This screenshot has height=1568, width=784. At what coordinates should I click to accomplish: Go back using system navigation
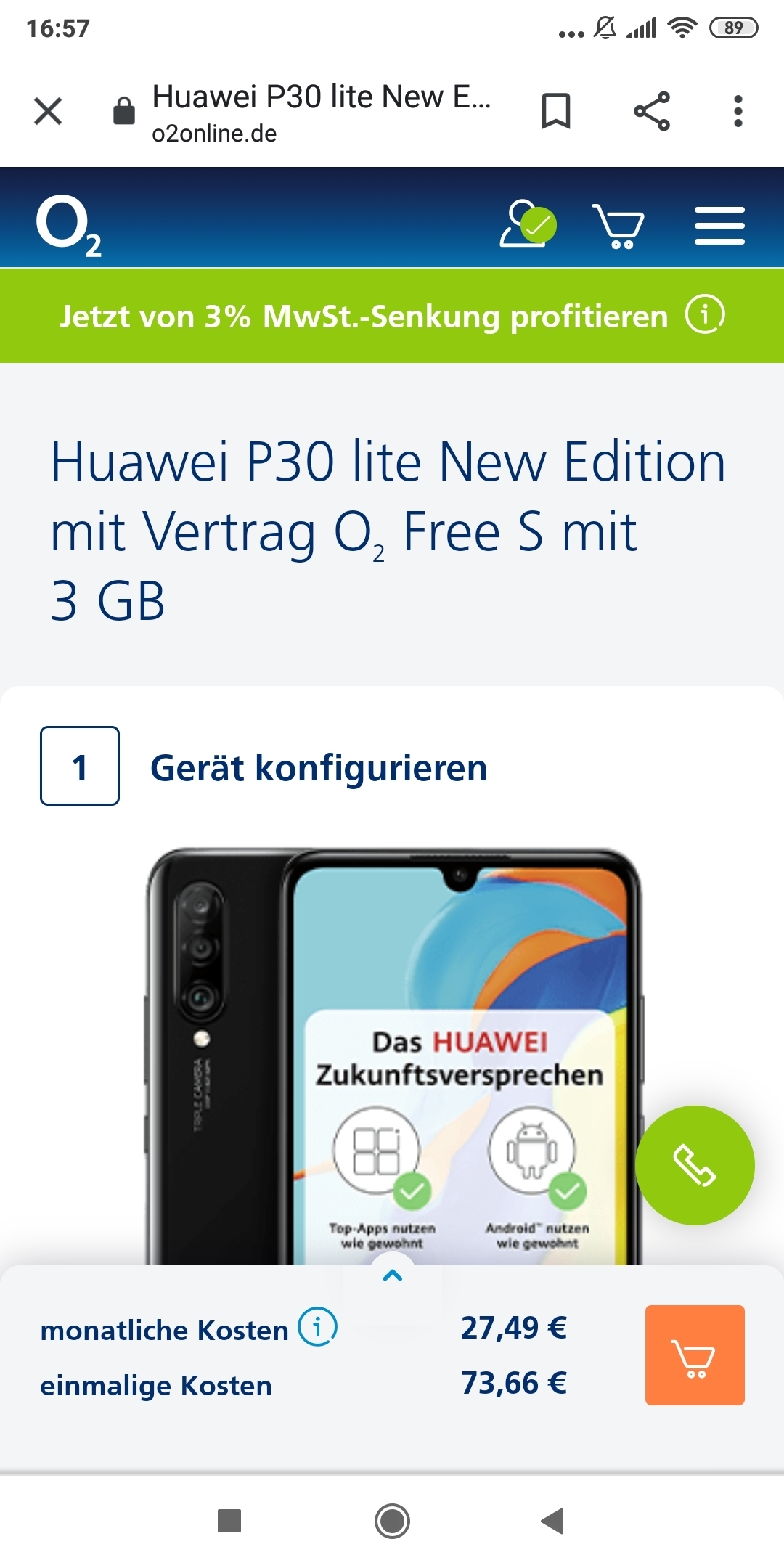click(x=553, y=1521)
